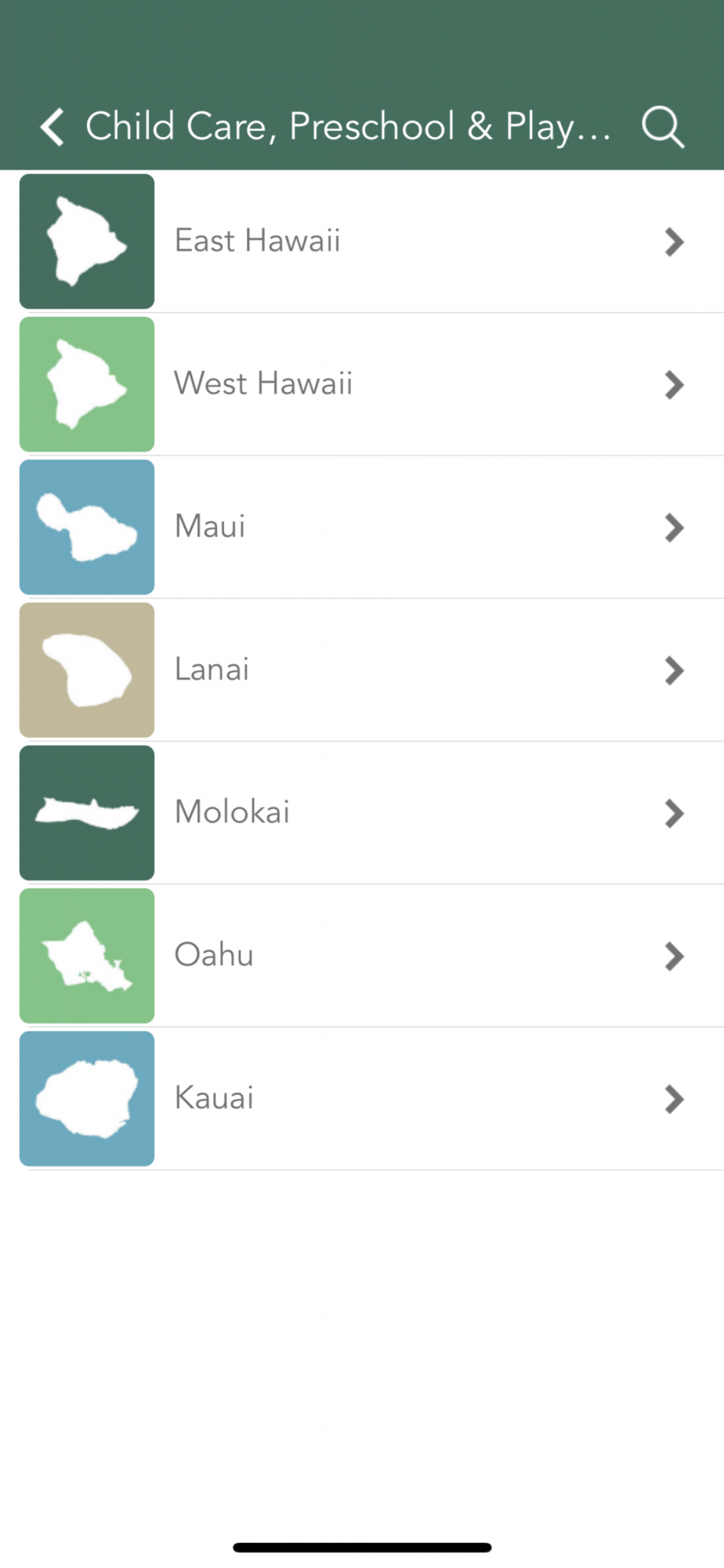Viewport: 724px width, 1568px height.
Task: Open the search magnifier icon
Action: (x=663, y=127)
